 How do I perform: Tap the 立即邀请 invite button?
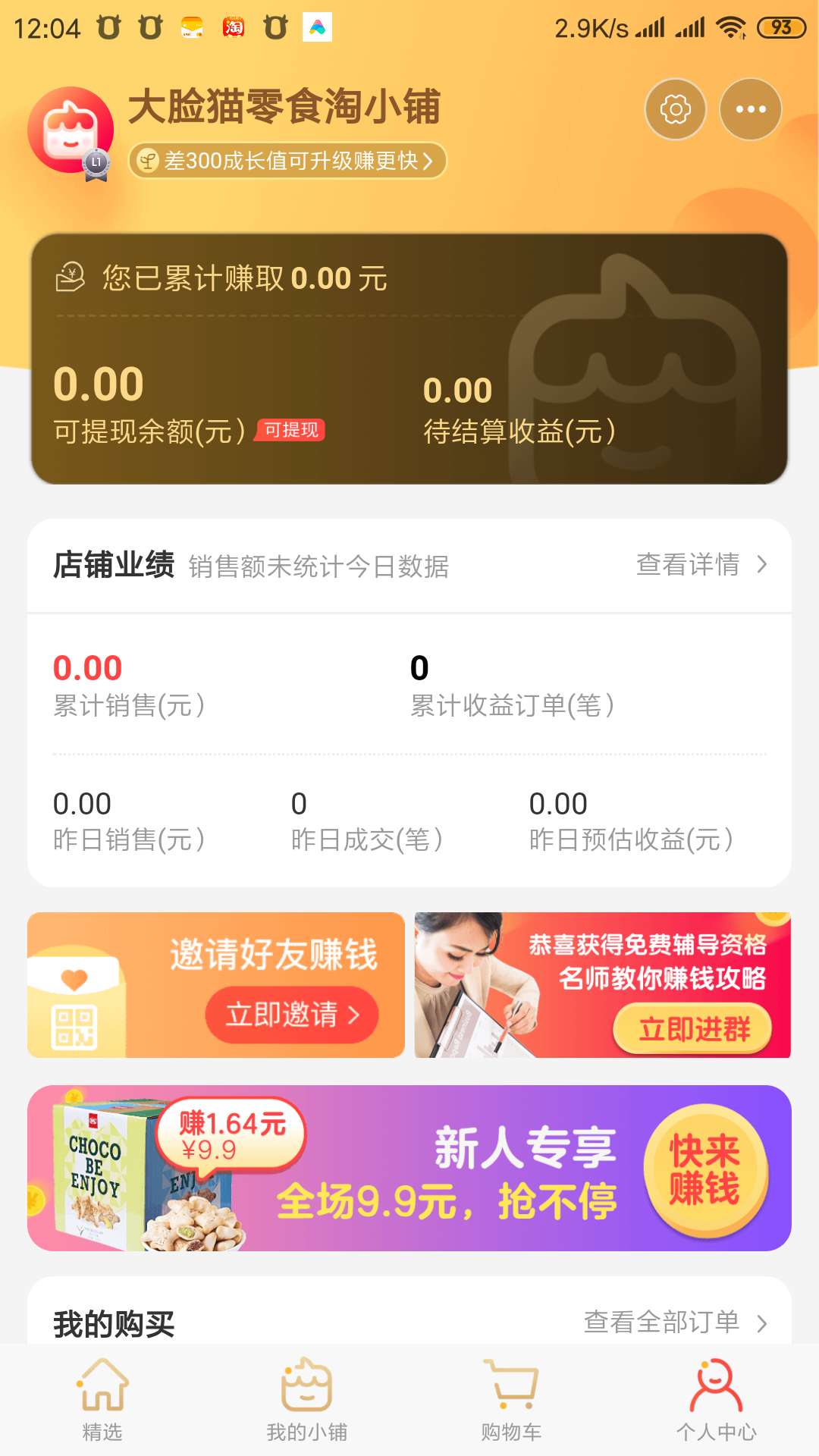coord(294,1016)
